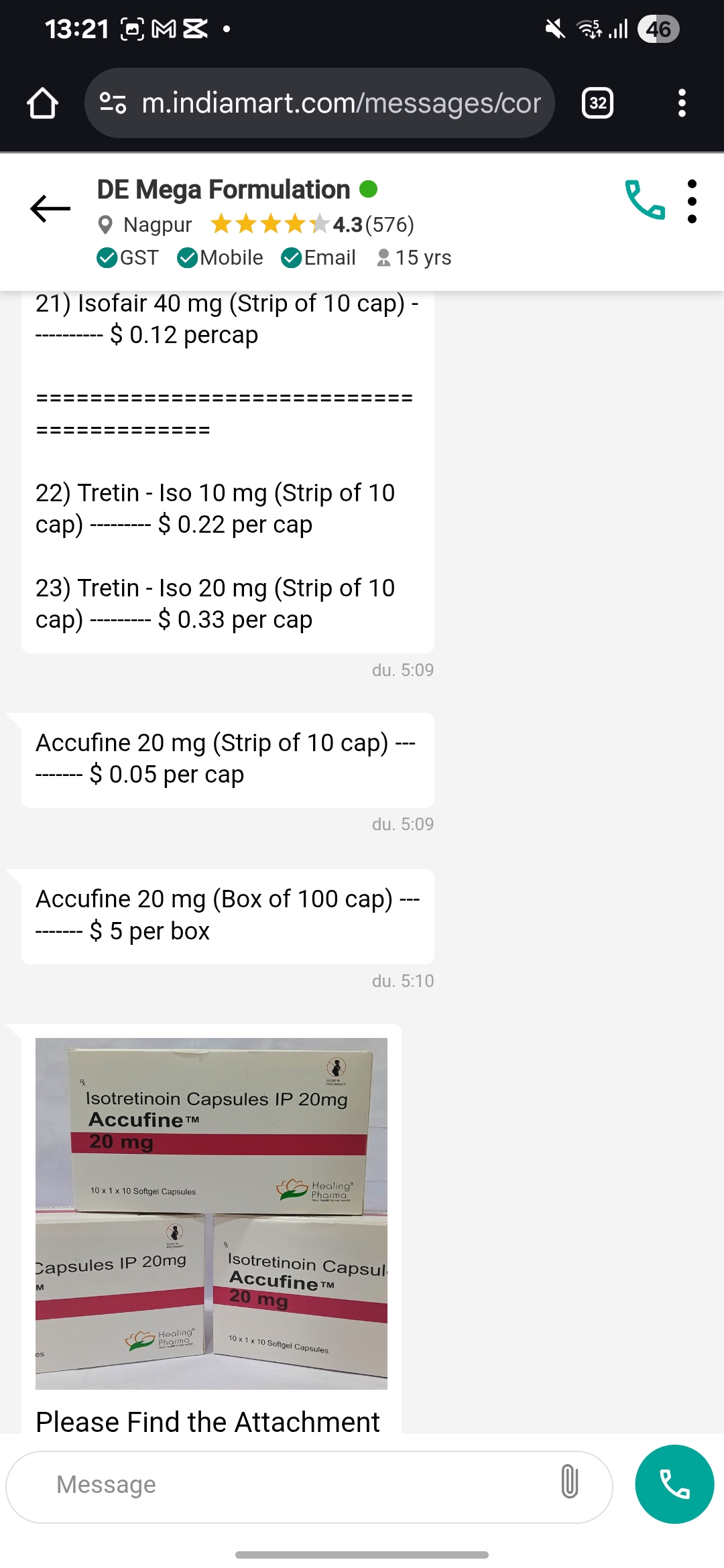
Task: Call the seller using the header phone icon
Action: [x=644, y=200]
